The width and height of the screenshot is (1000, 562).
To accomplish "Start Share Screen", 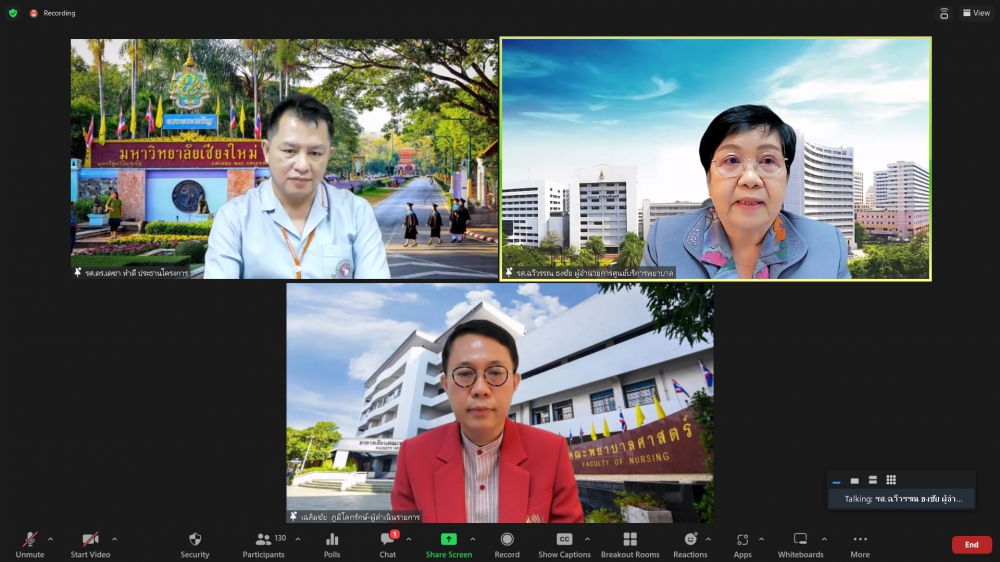I will [449, 543].
